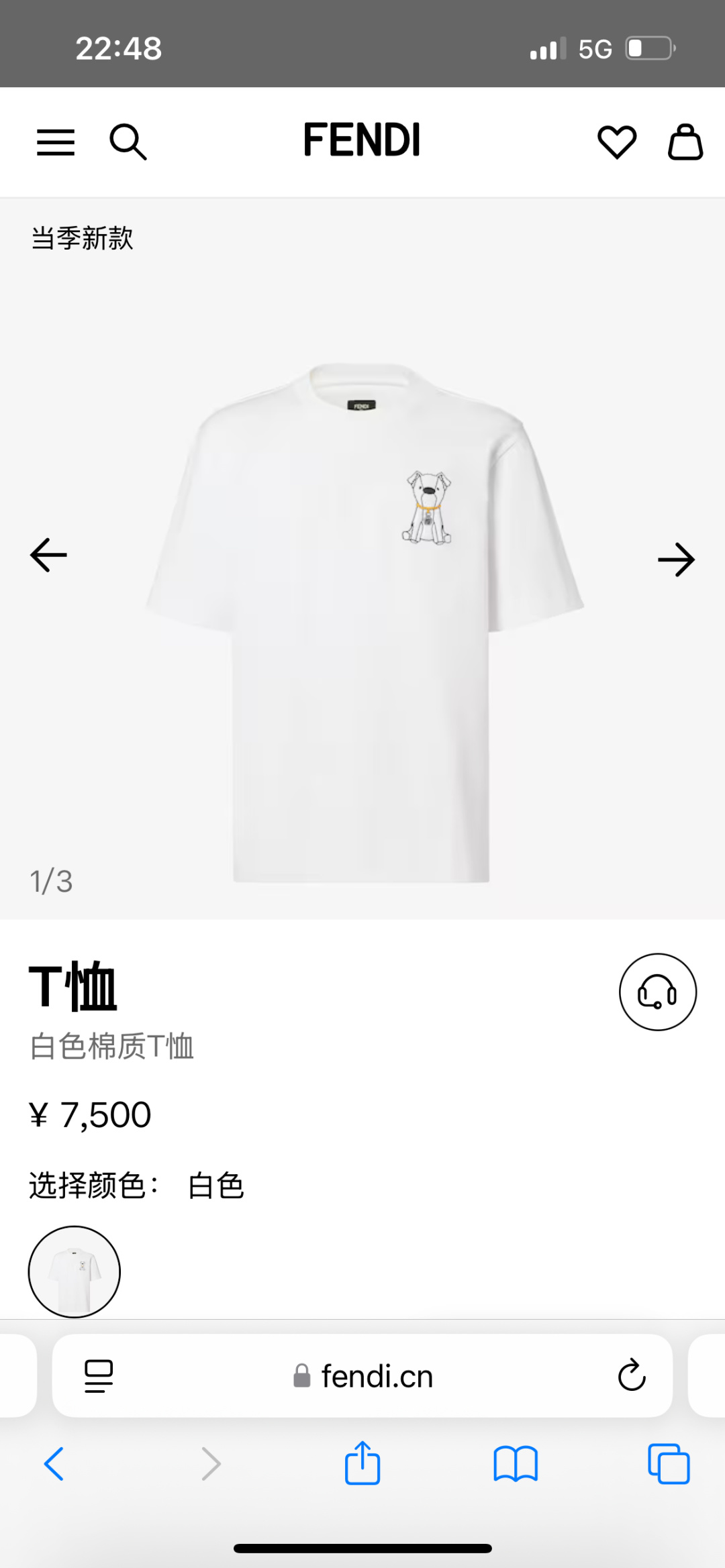Open the hamburger menu
The image size is (725, 1568).
click(x=56, y=142)
